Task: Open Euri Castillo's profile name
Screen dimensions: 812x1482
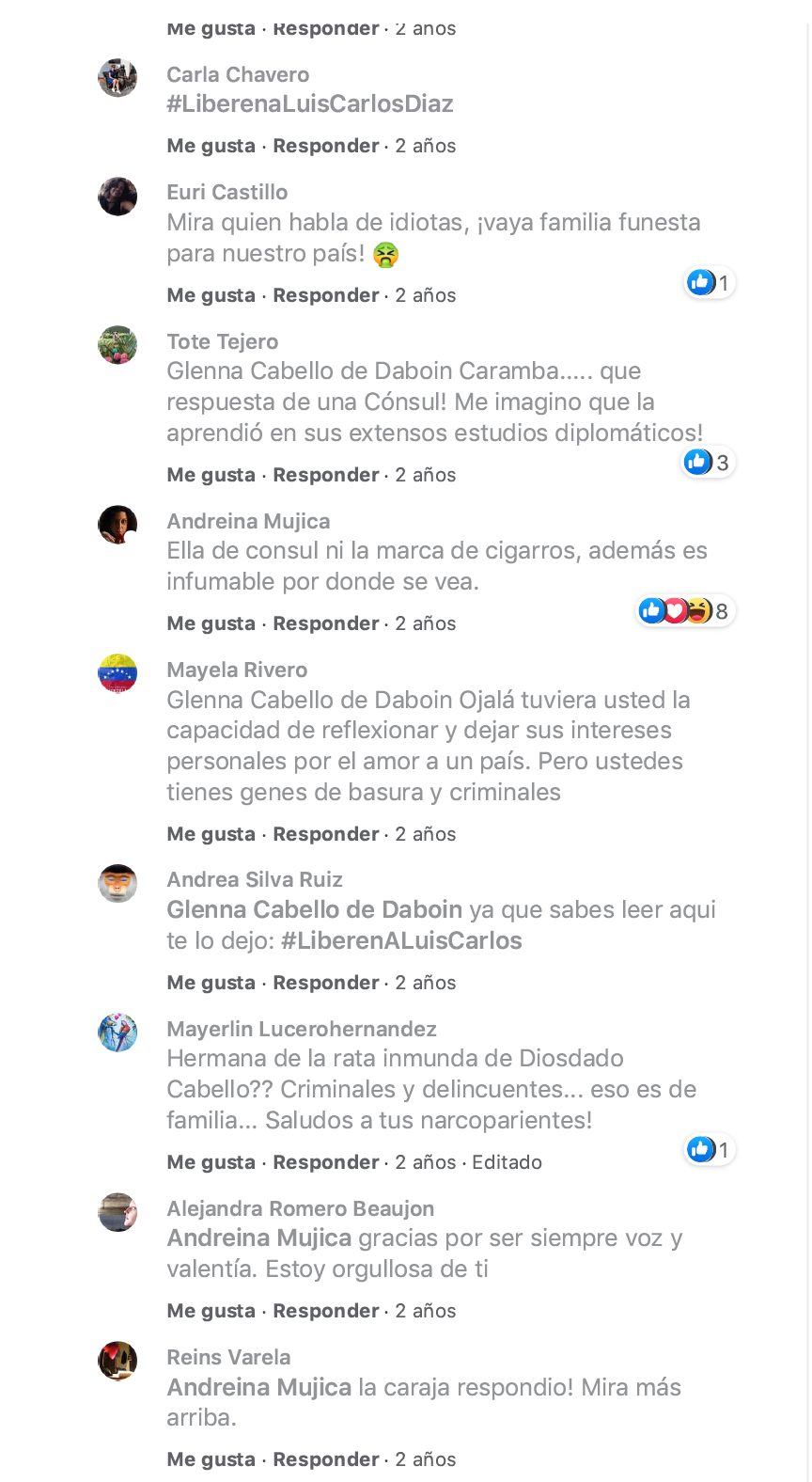Action: pyautogui.click(x=227, y=192)
